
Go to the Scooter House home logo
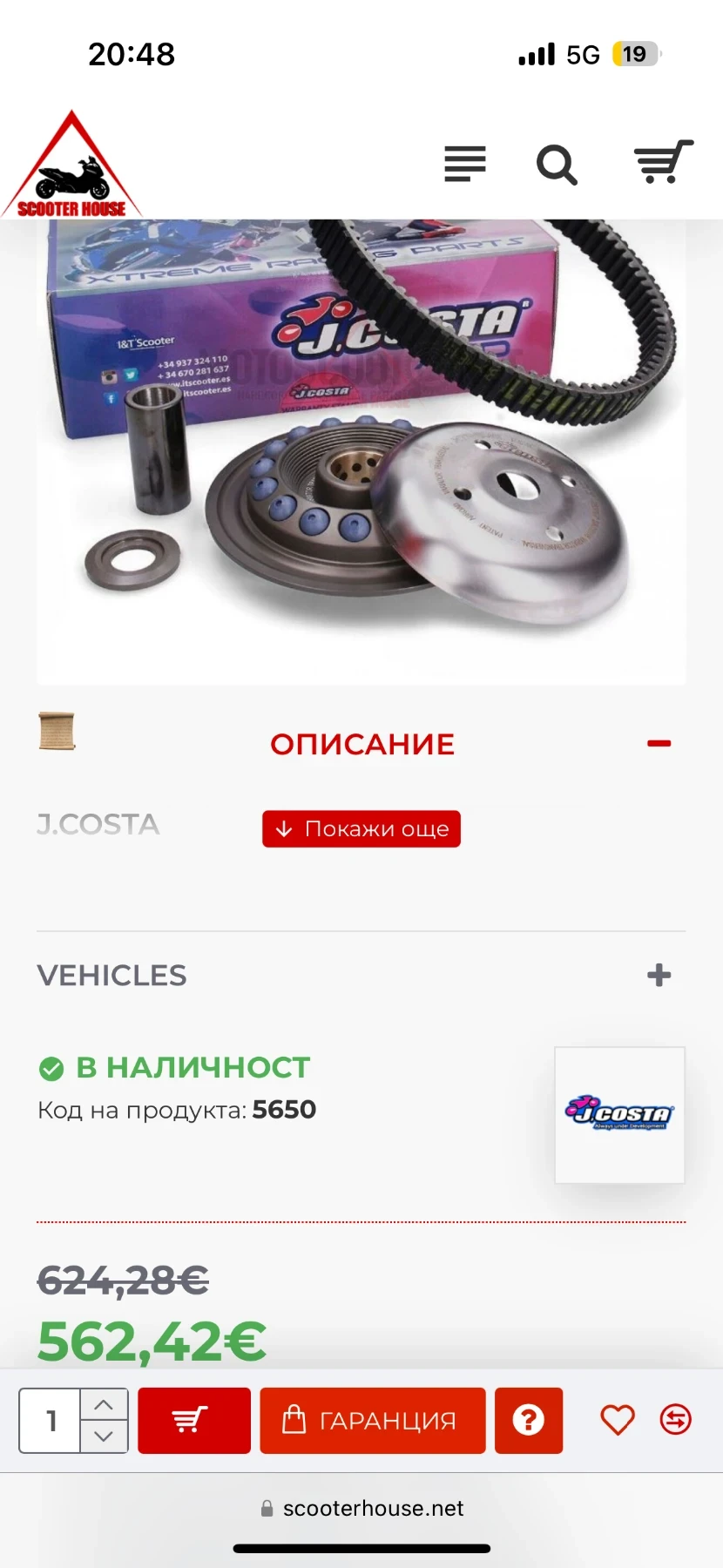coord(71,165)
